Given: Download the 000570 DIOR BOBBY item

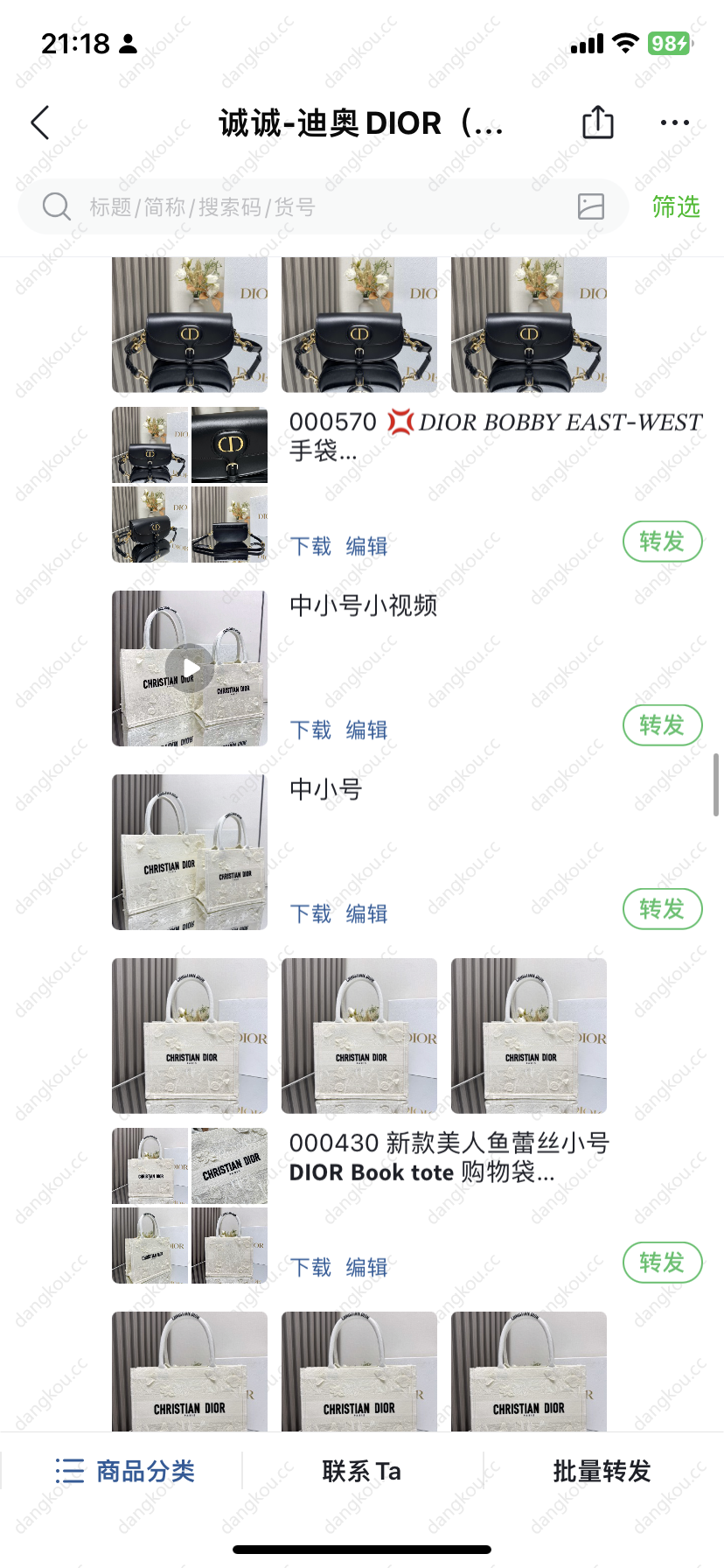Looking at the screenshot, I should [310, 547].
